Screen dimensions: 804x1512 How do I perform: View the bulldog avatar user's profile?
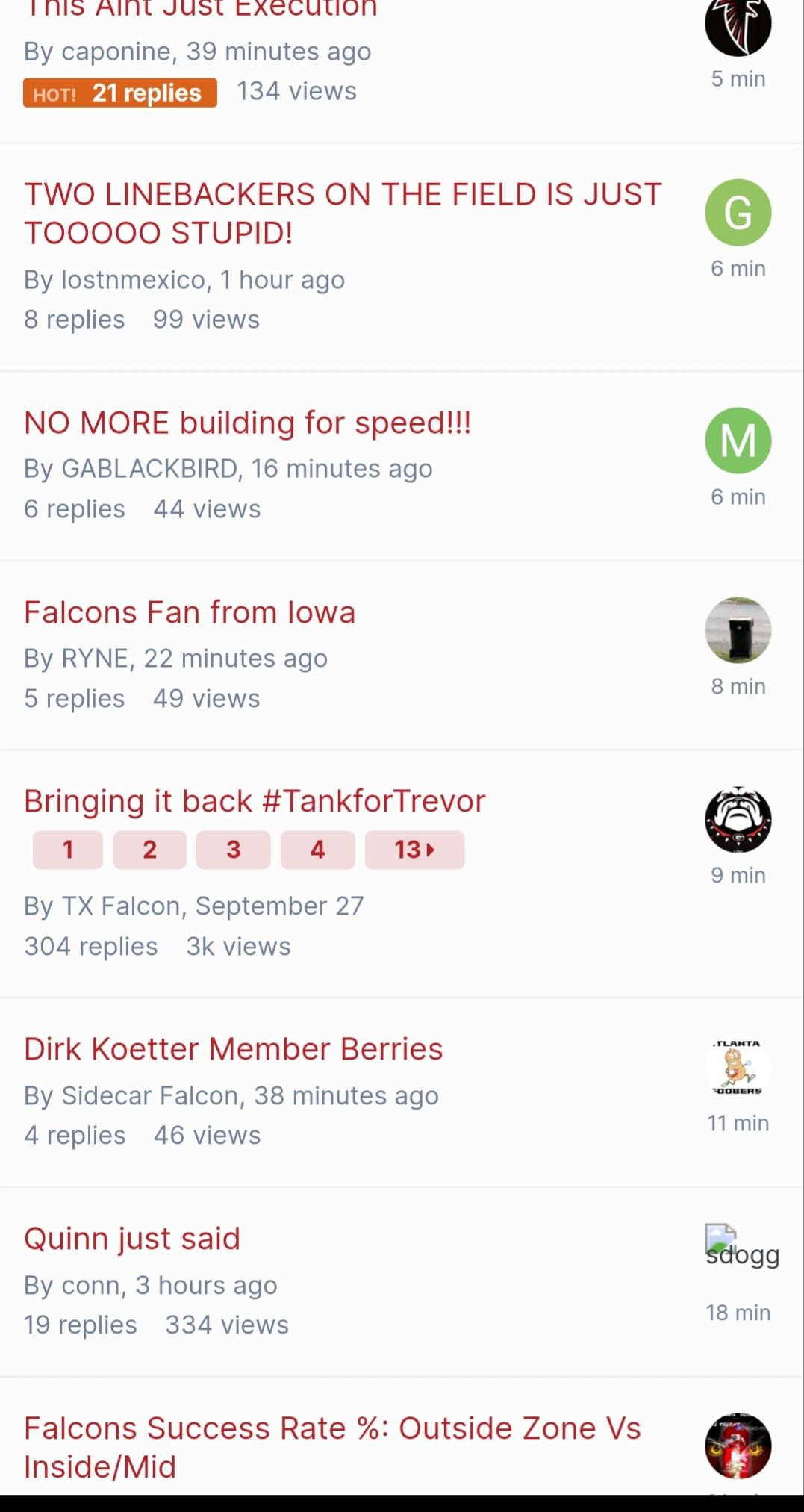coord(738,820)
